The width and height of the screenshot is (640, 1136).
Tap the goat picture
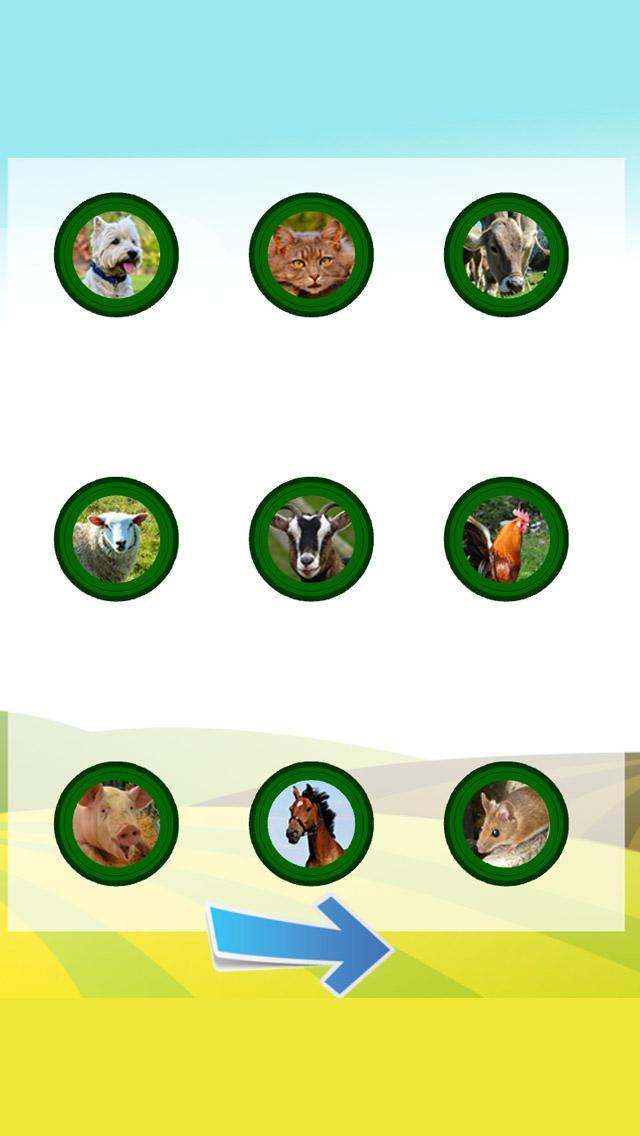[311, 539]
